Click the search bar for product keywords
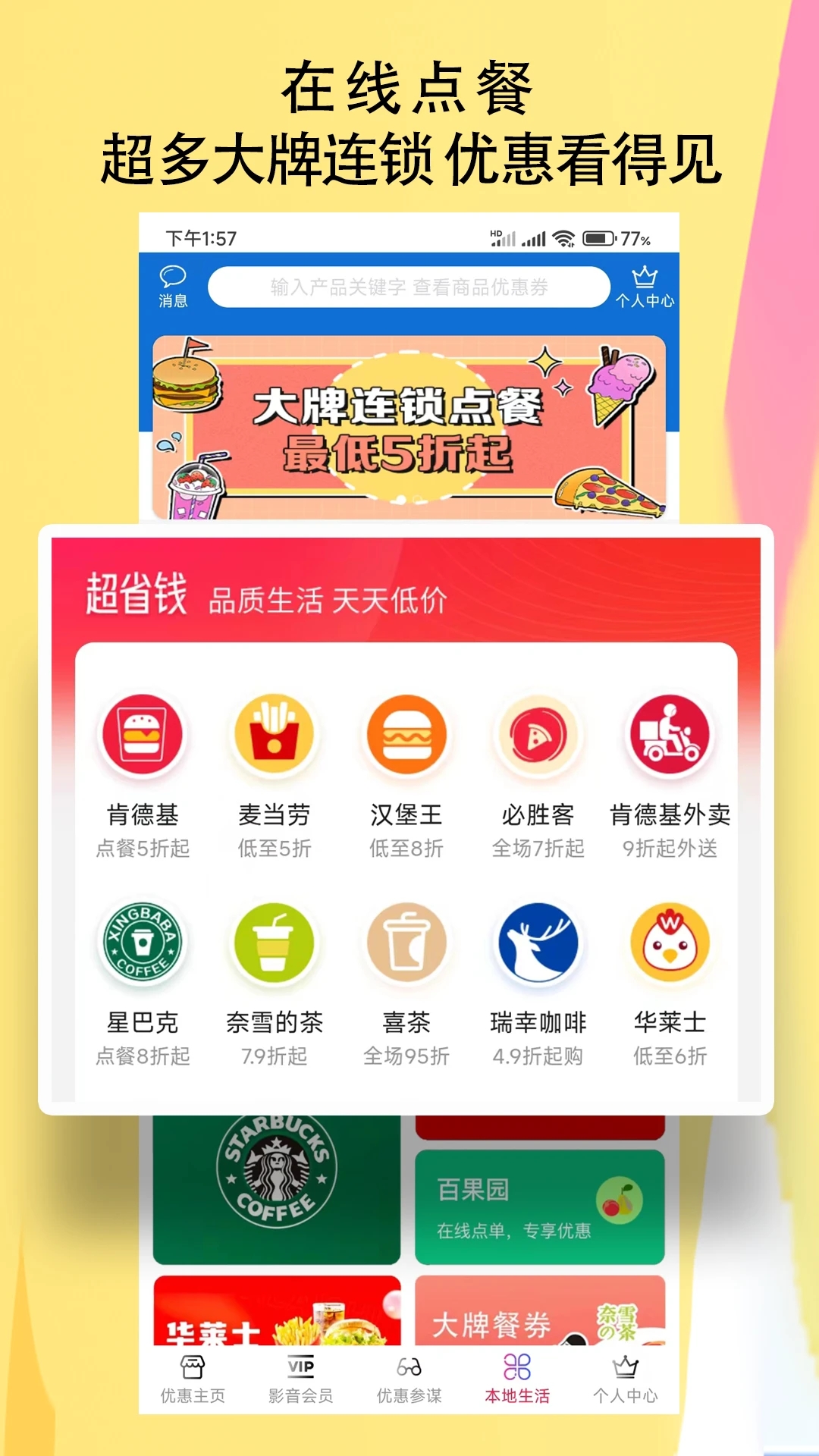 point(409,288)
